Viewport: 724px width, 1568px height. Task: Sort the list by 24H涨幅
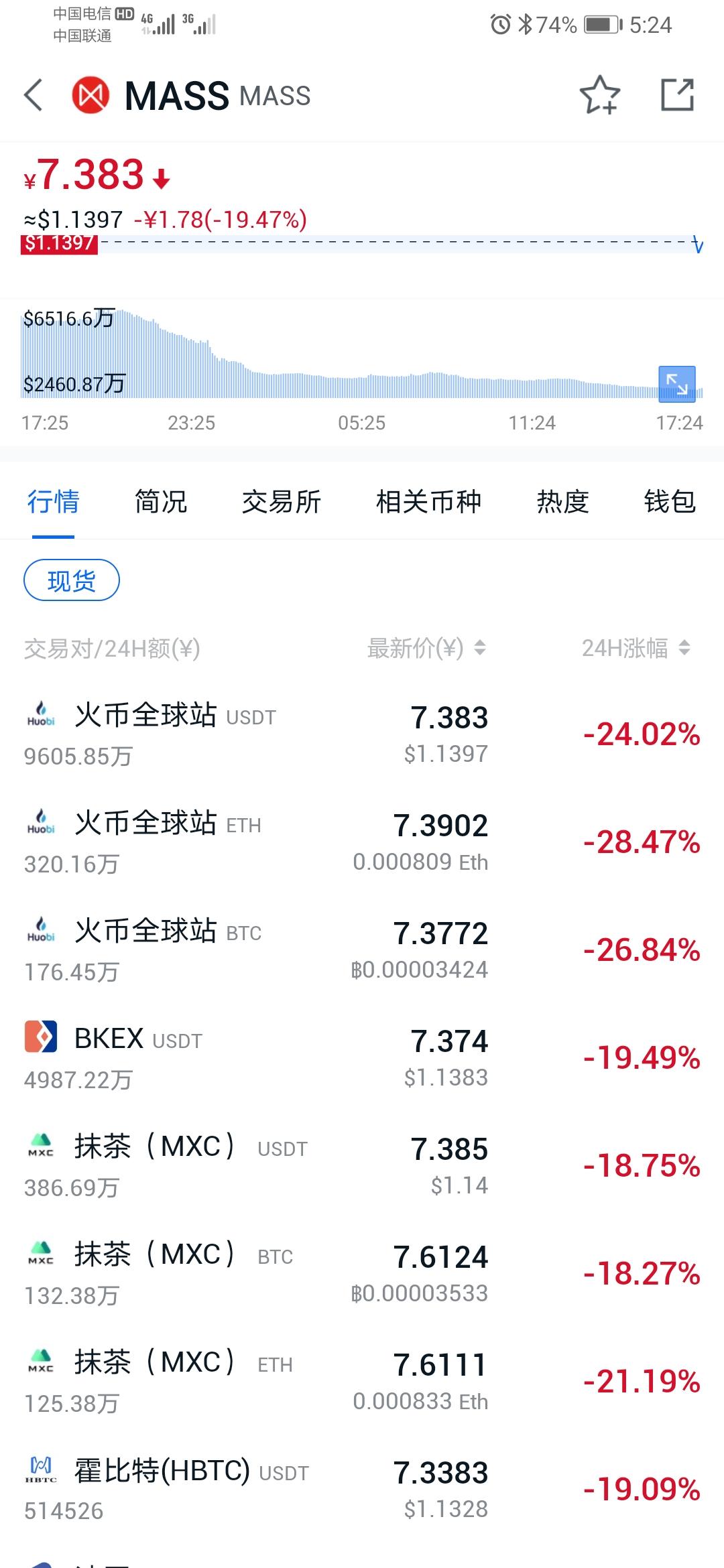click(636, 648)
